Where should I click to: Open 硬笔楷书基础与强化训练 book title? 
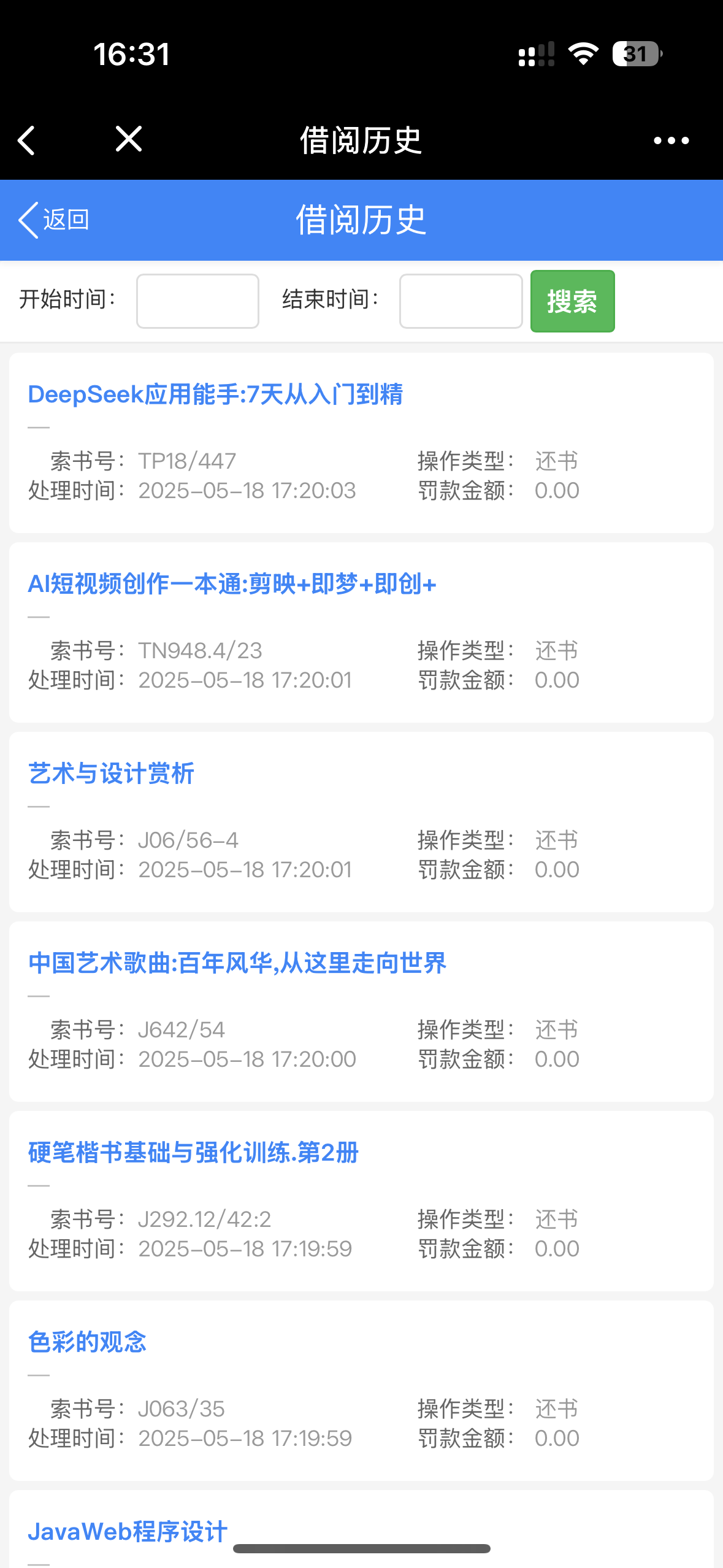pyautogui.click(x=193, y=1153)
